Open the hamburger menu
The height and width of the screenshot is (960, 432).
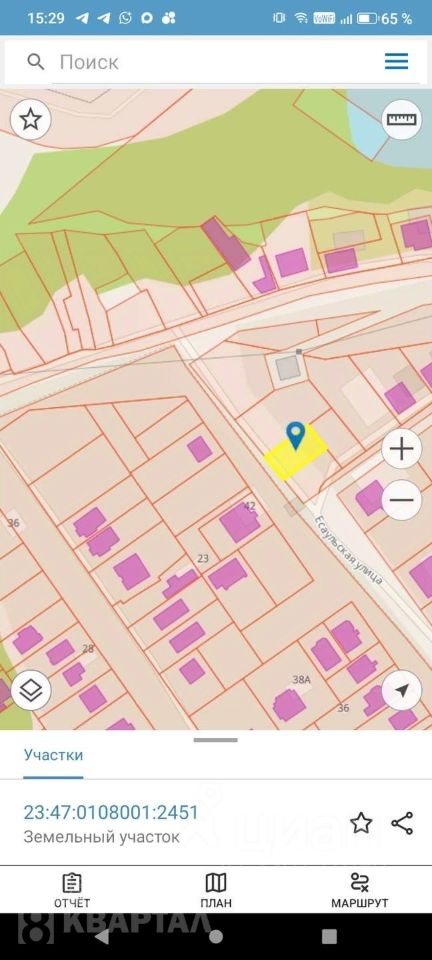[397, 61]
